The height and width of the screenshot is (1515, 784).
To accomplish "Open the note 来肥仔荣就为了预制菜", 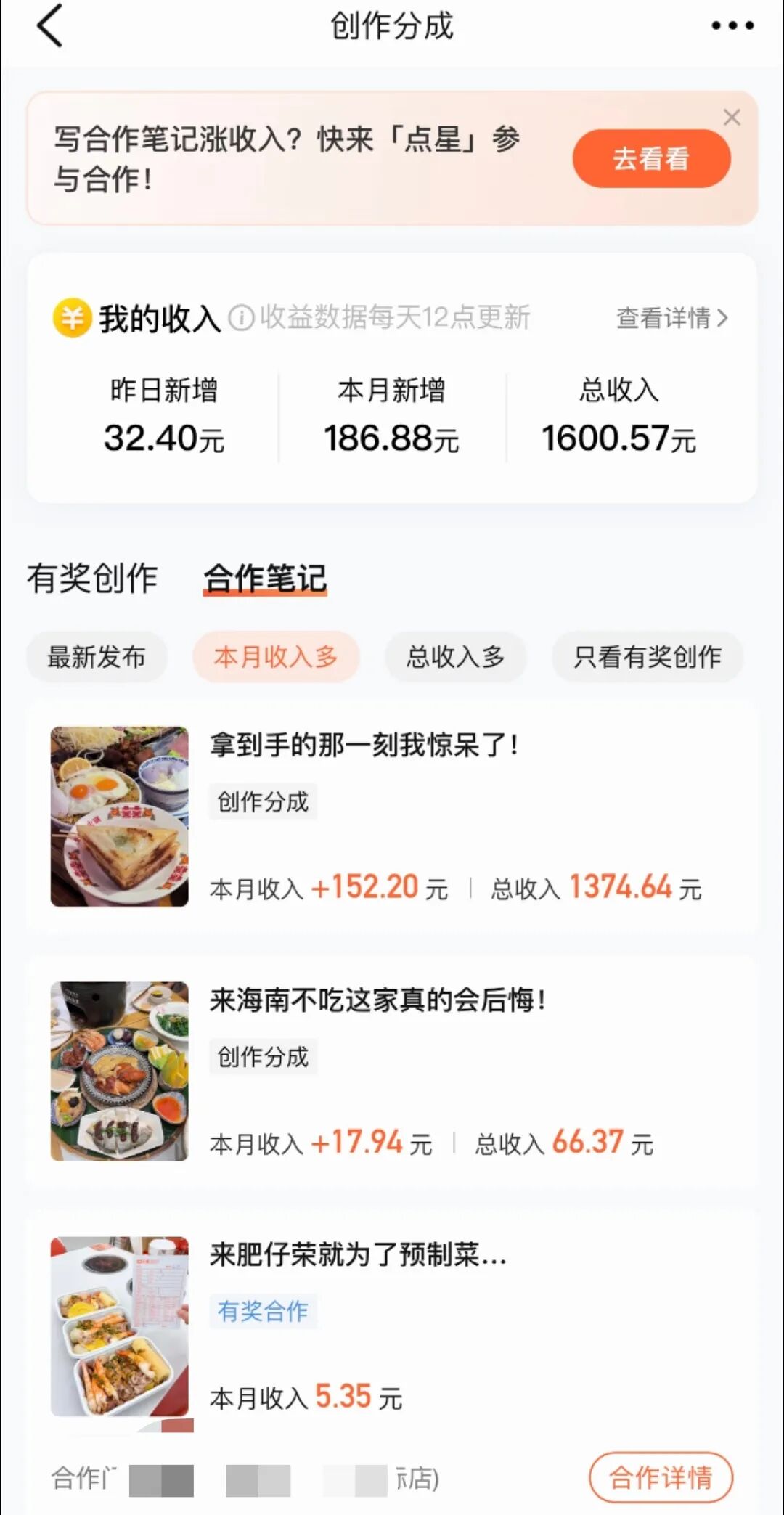I will (358, 1254).
